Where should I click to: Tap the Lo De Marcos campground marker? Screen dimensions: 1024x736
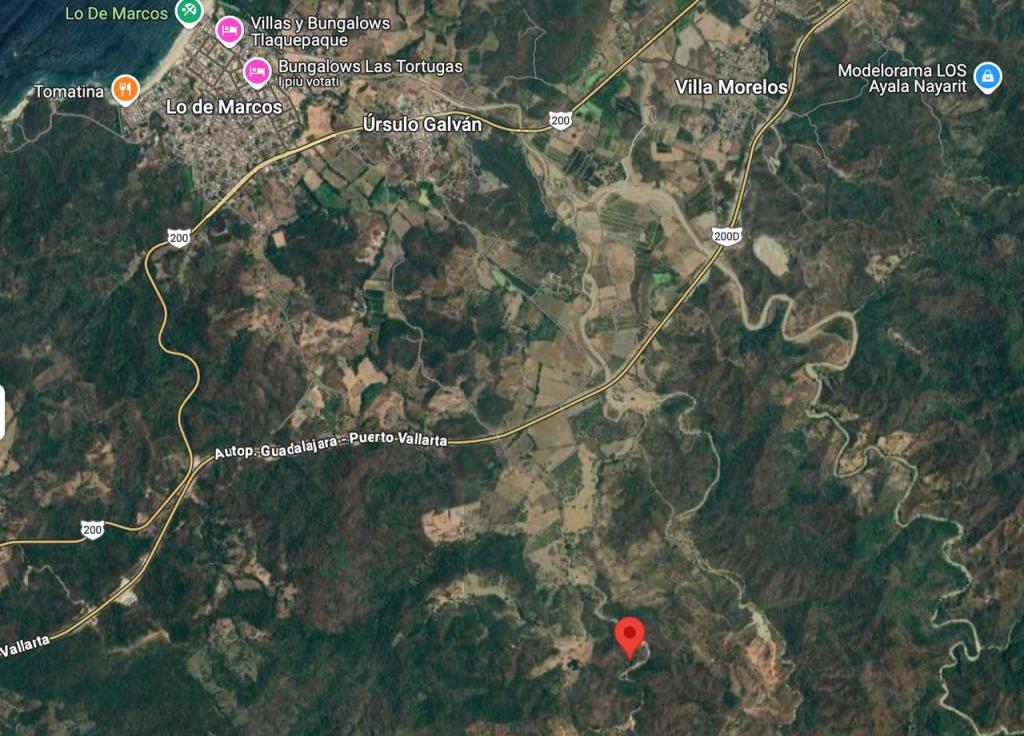point(188,12)
